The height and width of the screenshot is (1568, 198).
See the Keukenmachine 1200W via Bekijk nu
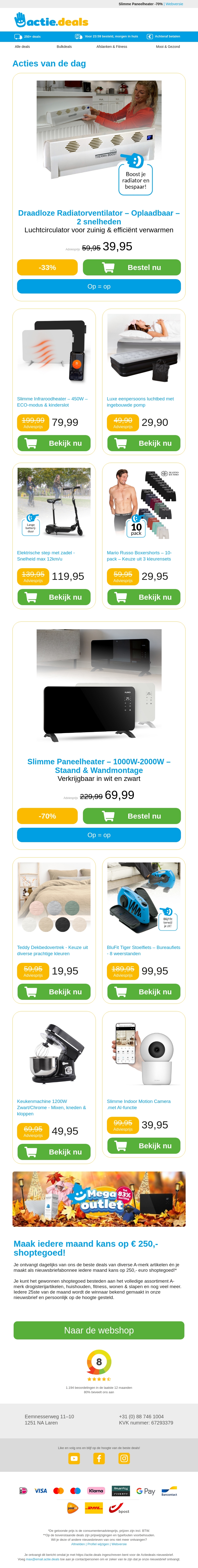(x=54, y=1152)
